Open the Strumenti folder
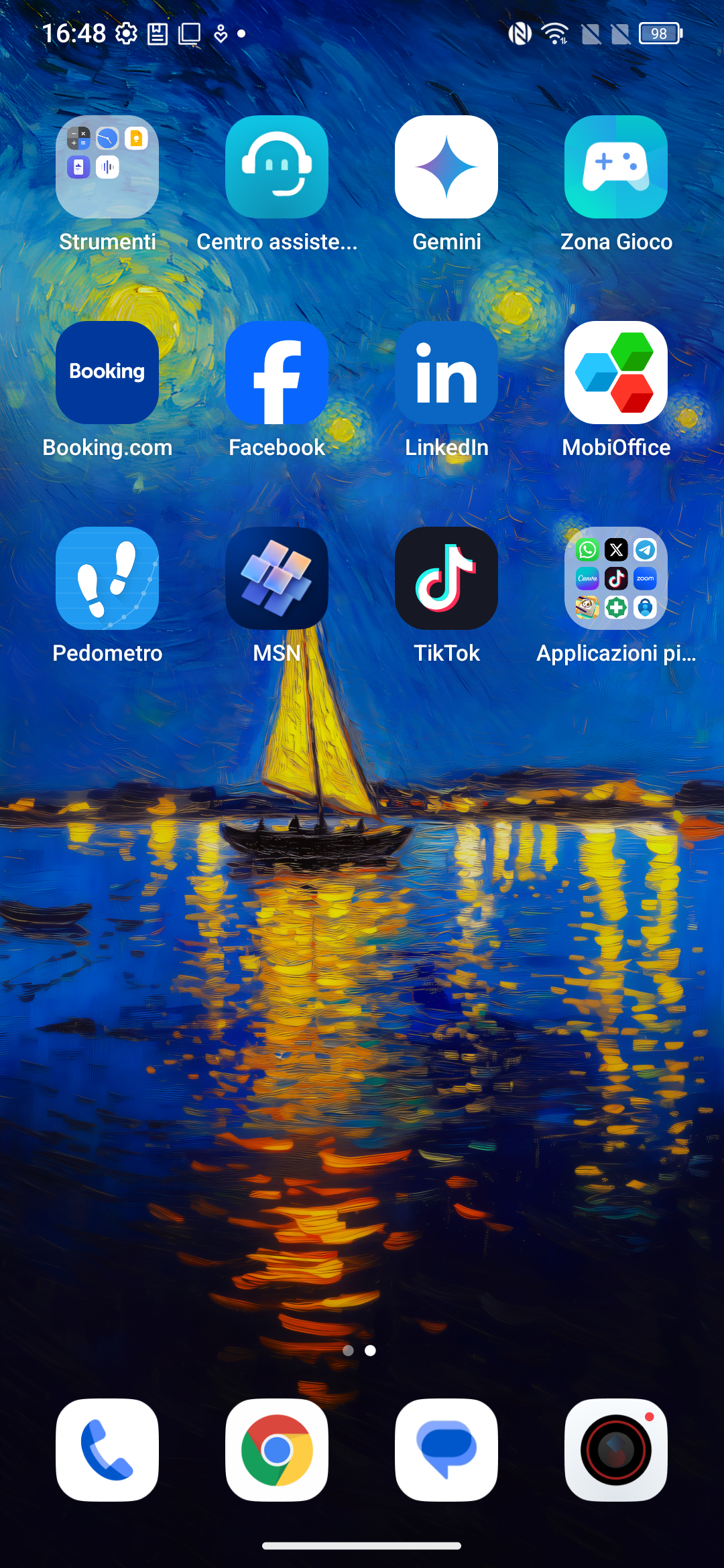 tap(107, 167)
